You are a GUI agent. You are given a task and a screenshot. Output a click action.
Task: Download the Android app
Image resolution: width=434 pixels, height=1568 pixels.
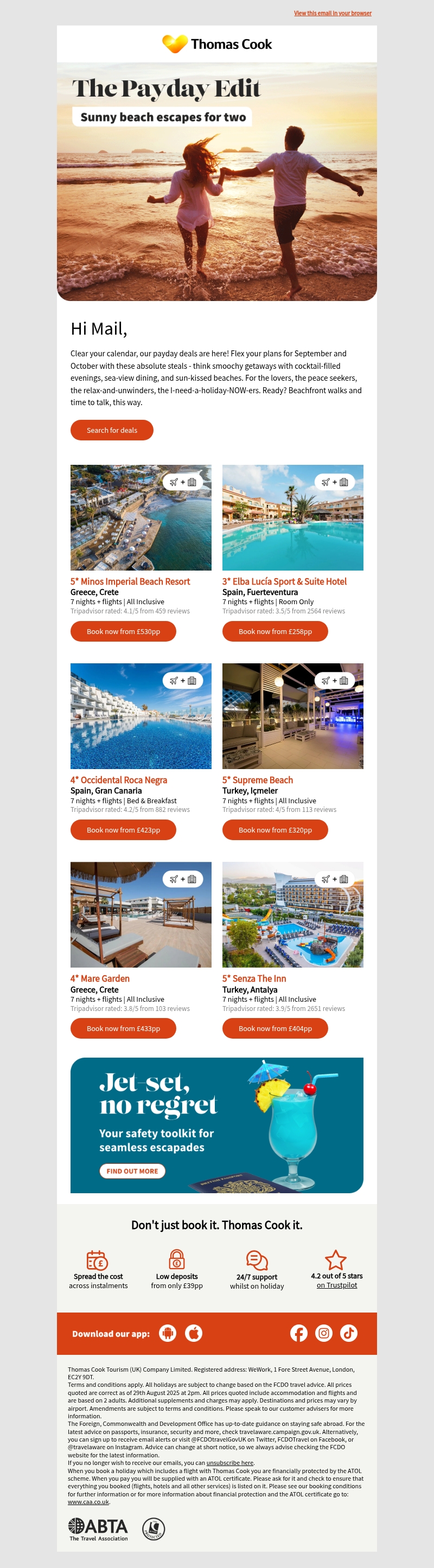click(x=168, y=1333)
